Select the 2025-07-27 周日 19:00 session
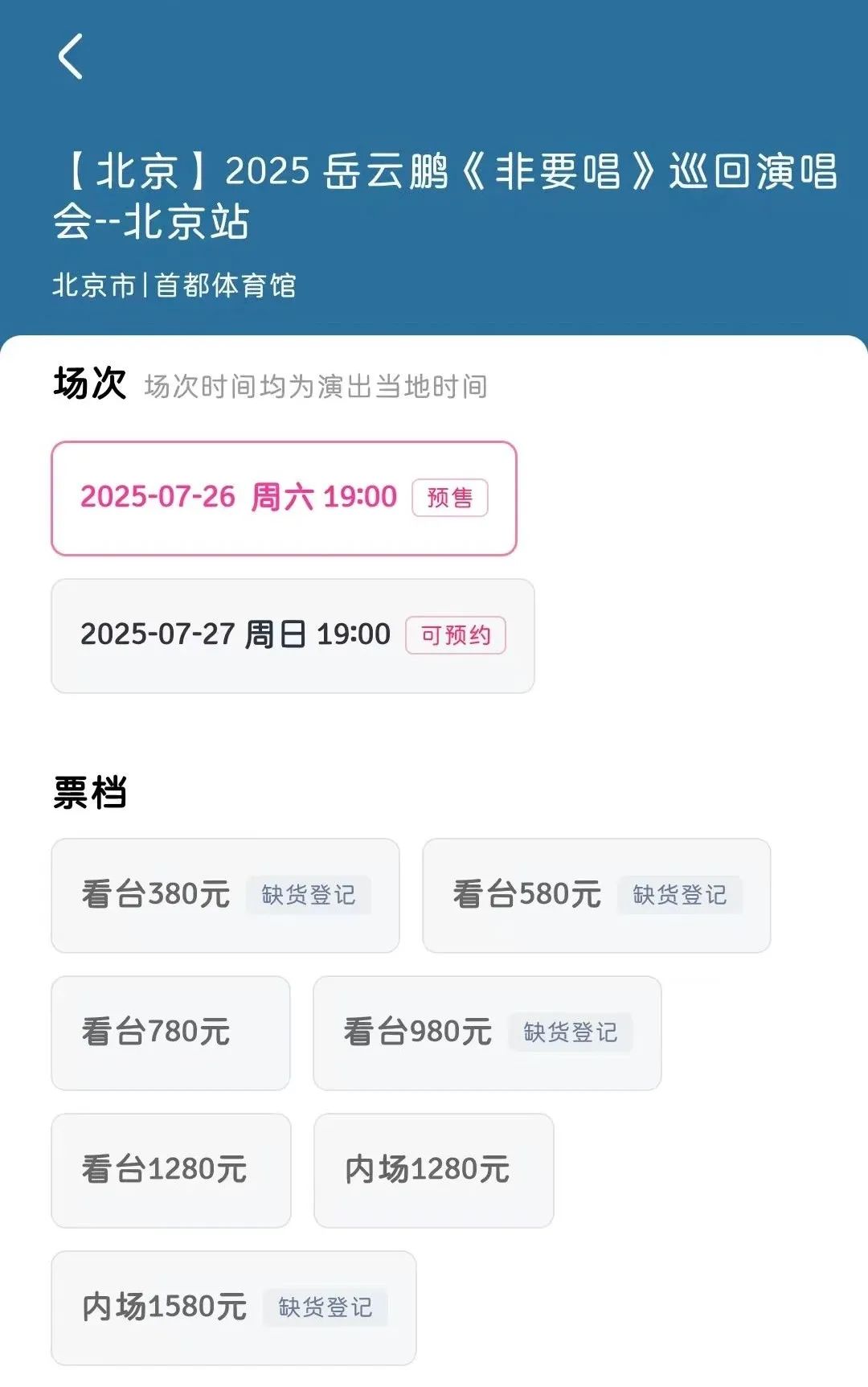 [293, 635]
